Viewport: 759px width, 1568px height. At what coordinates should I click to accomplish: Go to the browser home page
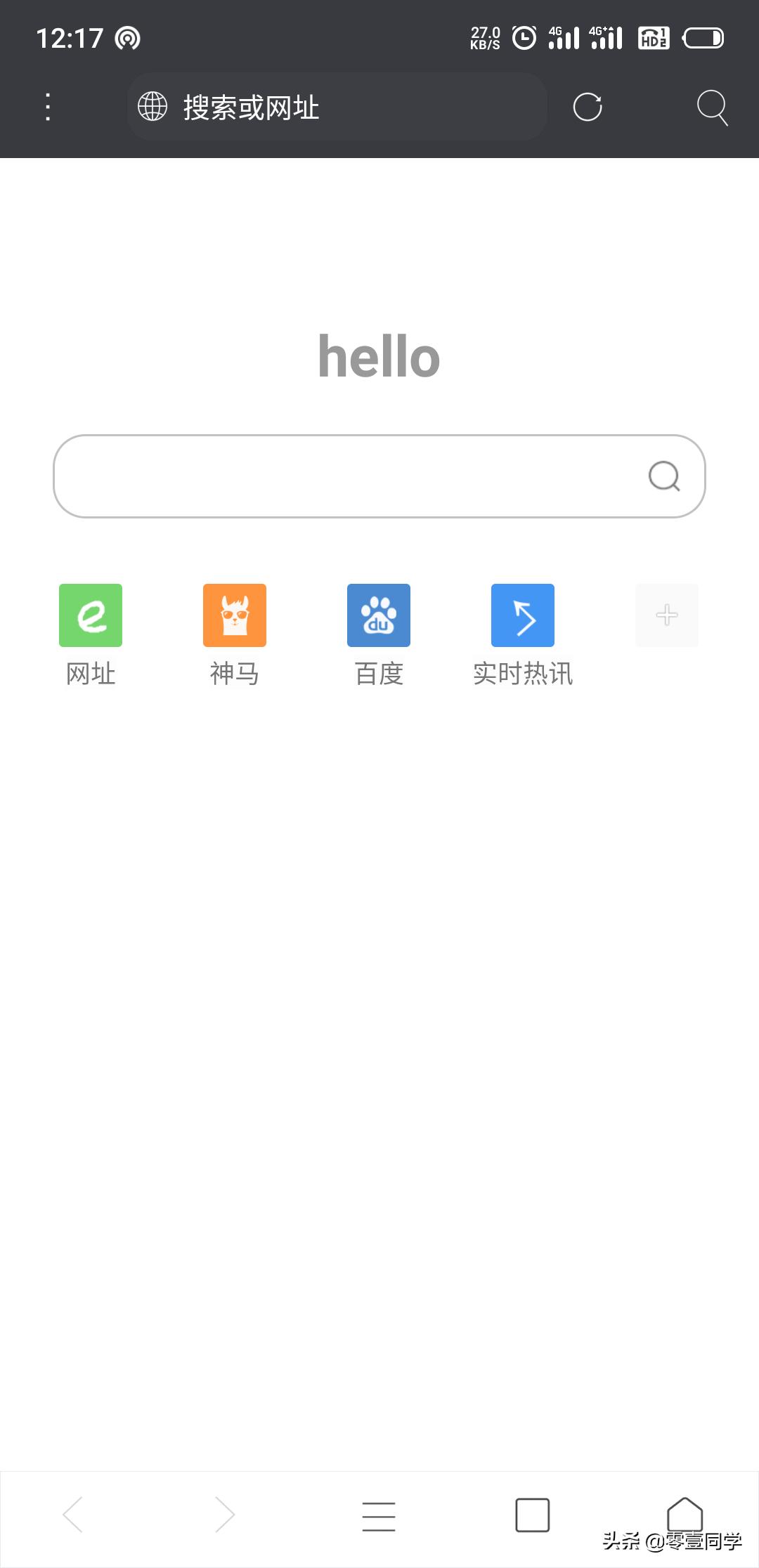click(x=685, y=1512)
